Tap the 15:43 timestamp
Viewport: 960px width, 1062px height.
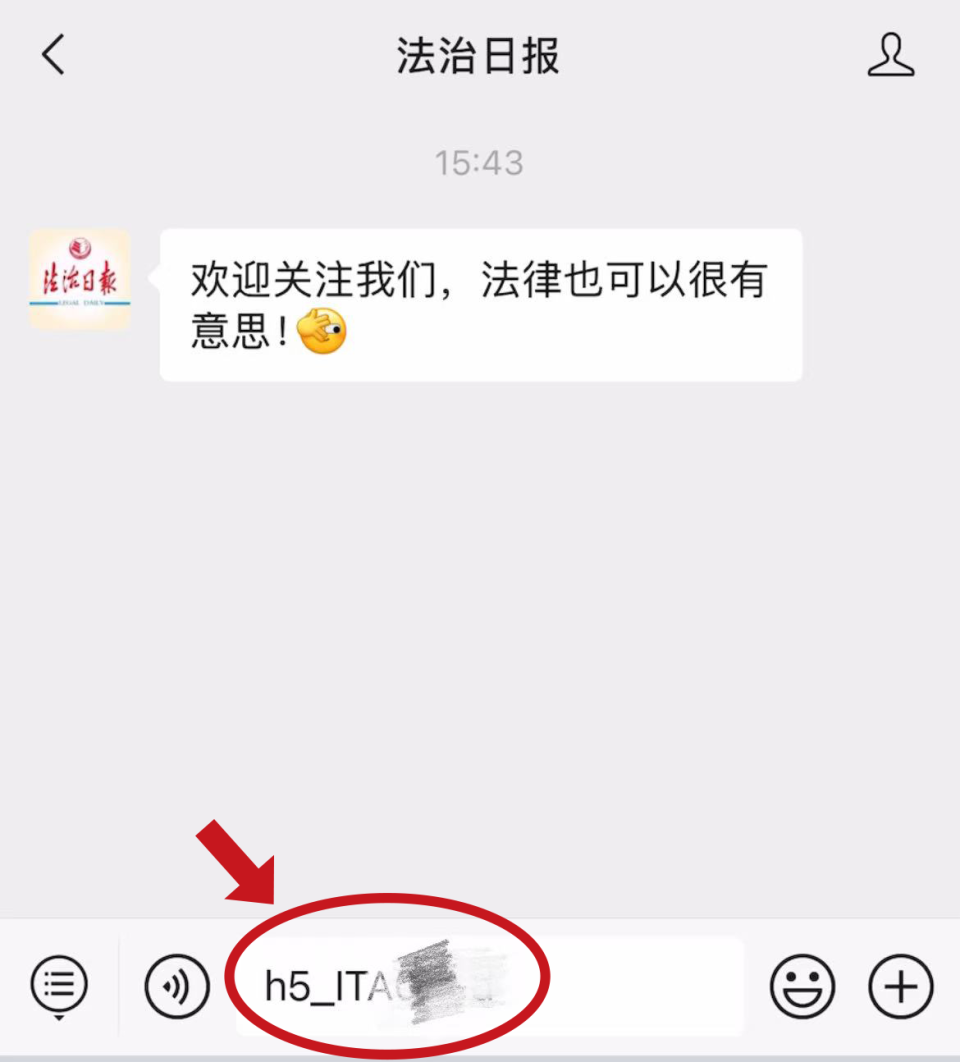click(x=478, y=162)
